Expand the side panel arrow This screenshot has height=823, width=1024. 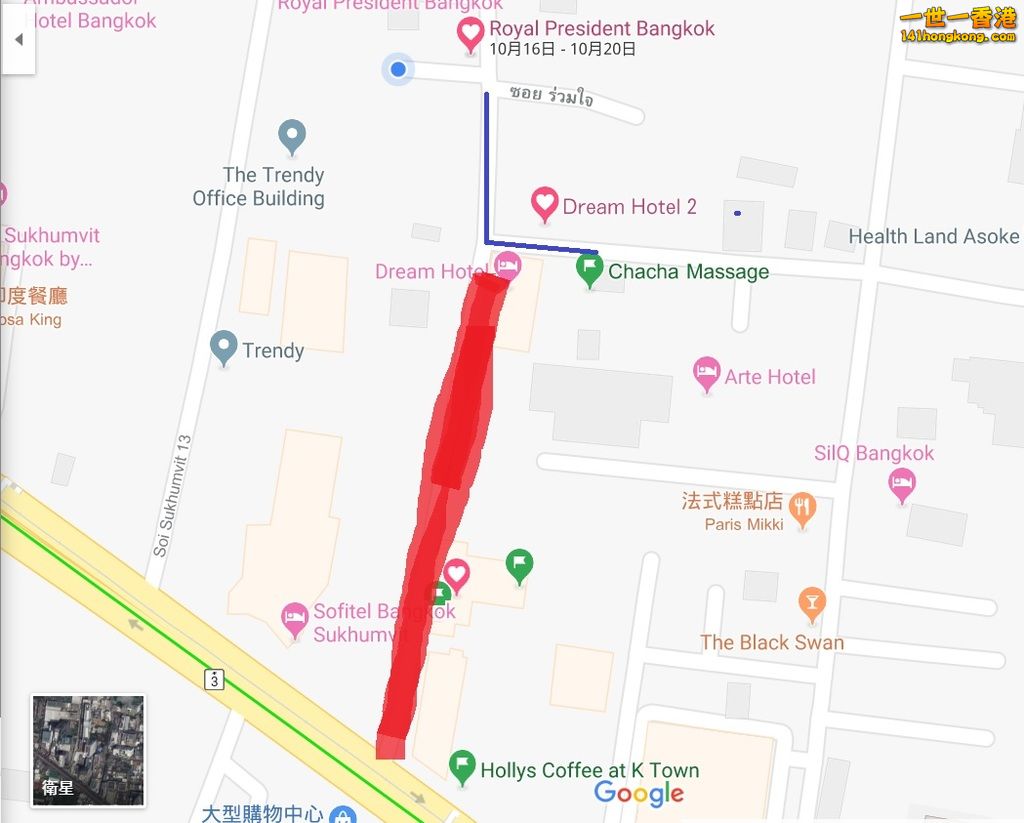coord(18,41)
